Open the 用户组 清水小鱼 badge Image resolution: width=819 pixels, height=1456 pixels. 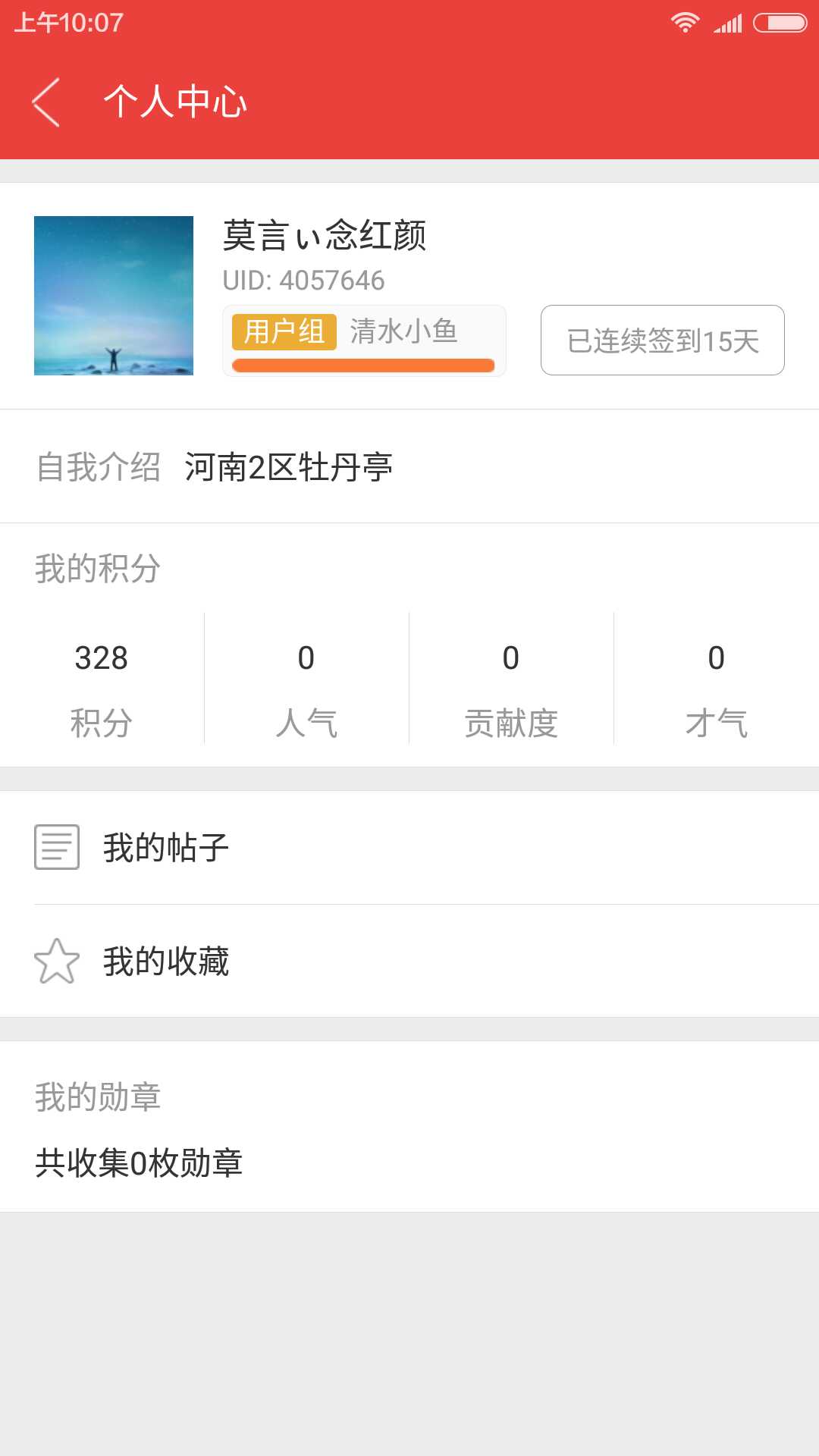coord(364,340)
